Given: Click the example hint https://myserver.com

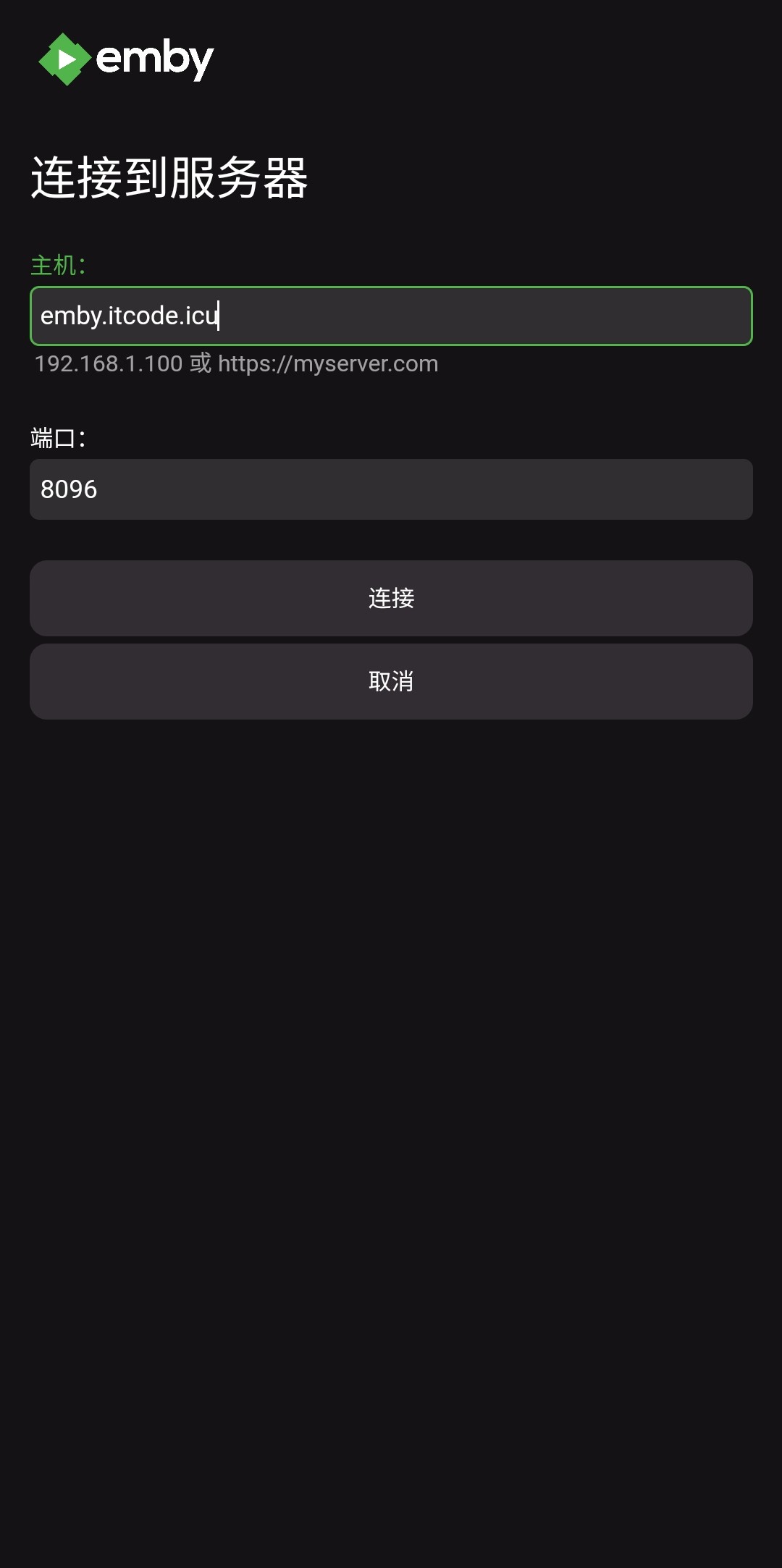Looking at the screenshot, I should (x=327, y=363).
